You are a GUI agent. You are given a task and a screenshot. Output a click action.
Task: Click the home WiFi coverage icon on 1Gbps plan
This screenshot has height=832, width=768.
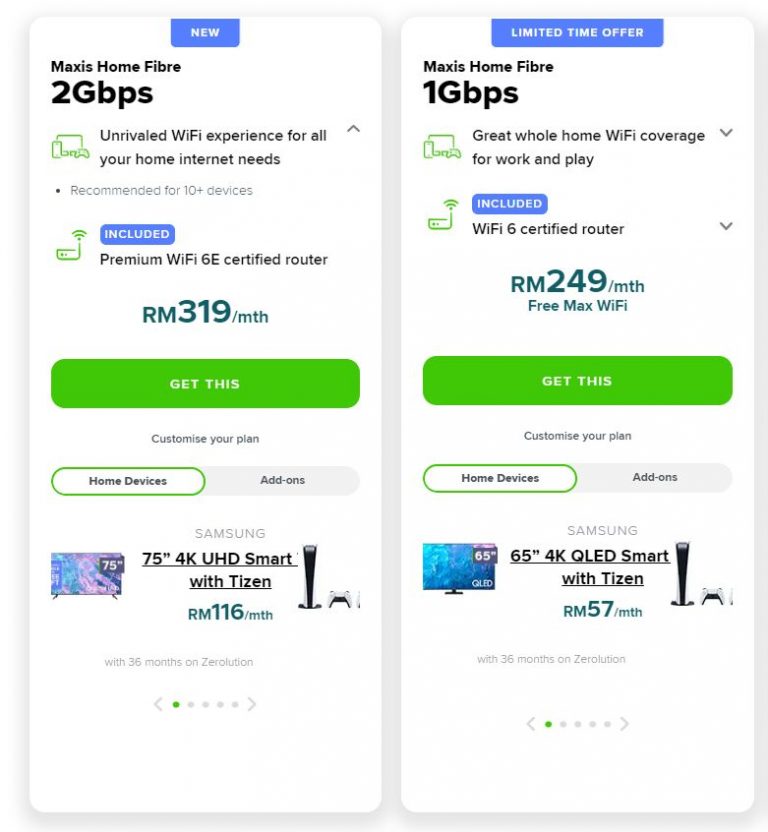pos(443,145)
